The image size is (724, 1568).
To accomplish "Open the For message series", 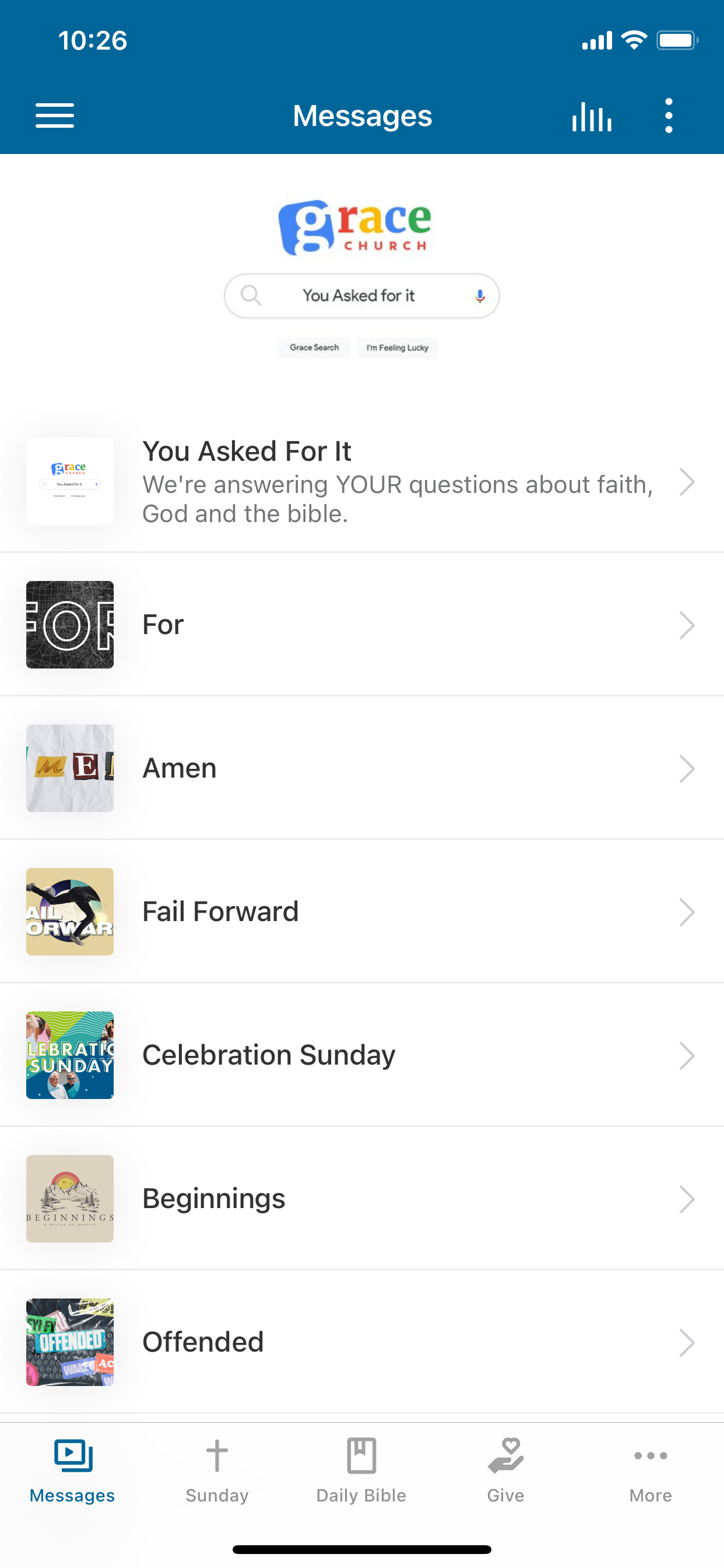I will pos(362,625).
